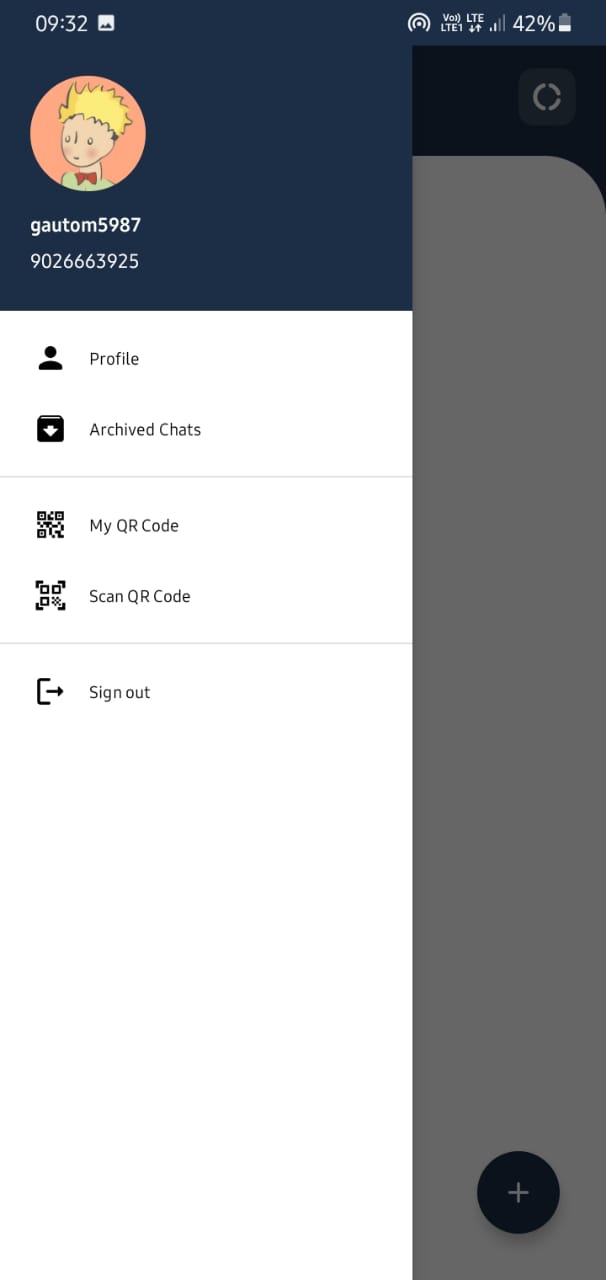The width and height of the screenshot is (606, 1280).
Task: Show My QR Code
Action: point(206,526)
